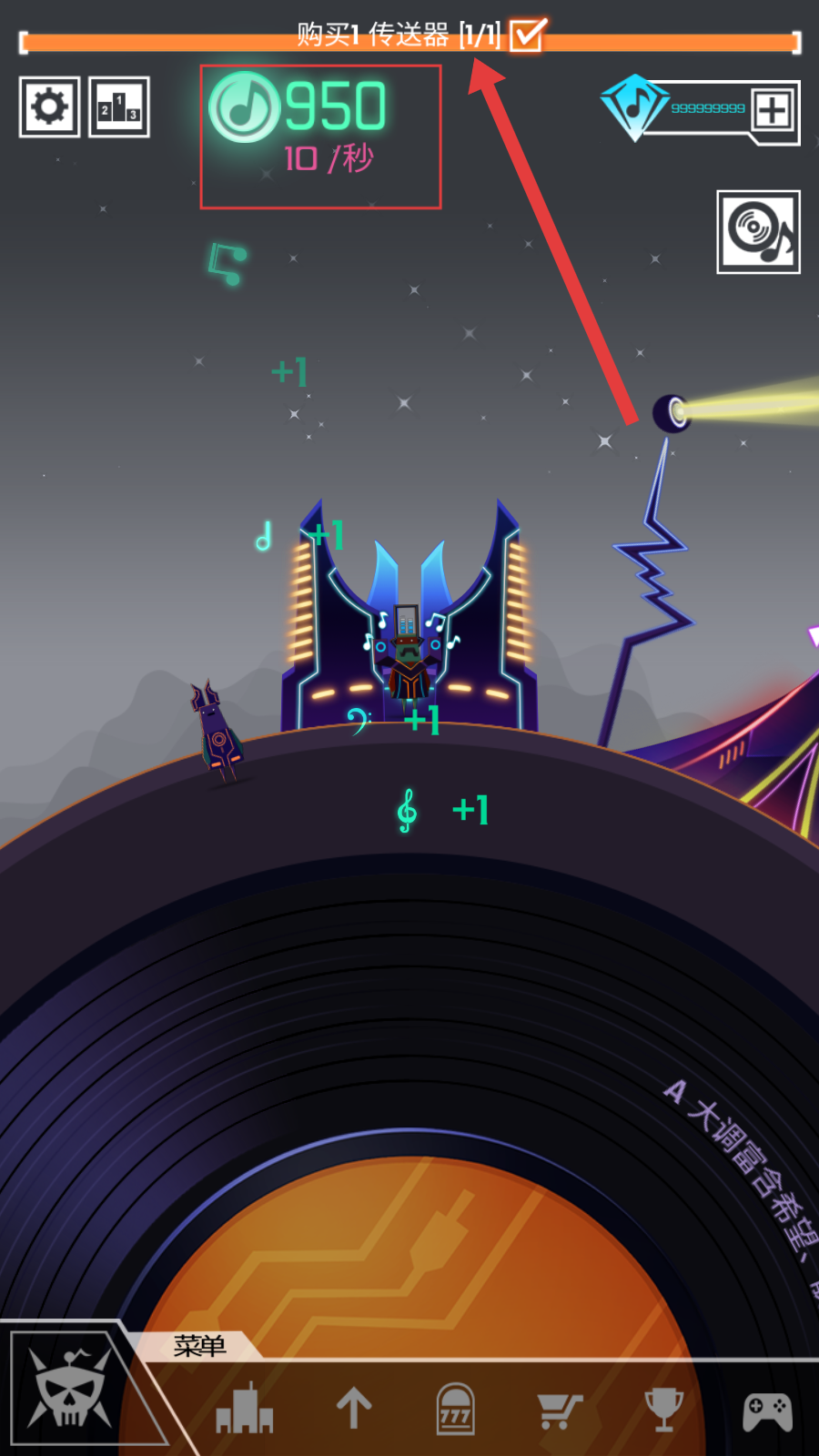Open the 777 slot machine
The width and height of the screenshot is (819, 1456).
point(455,1409)
